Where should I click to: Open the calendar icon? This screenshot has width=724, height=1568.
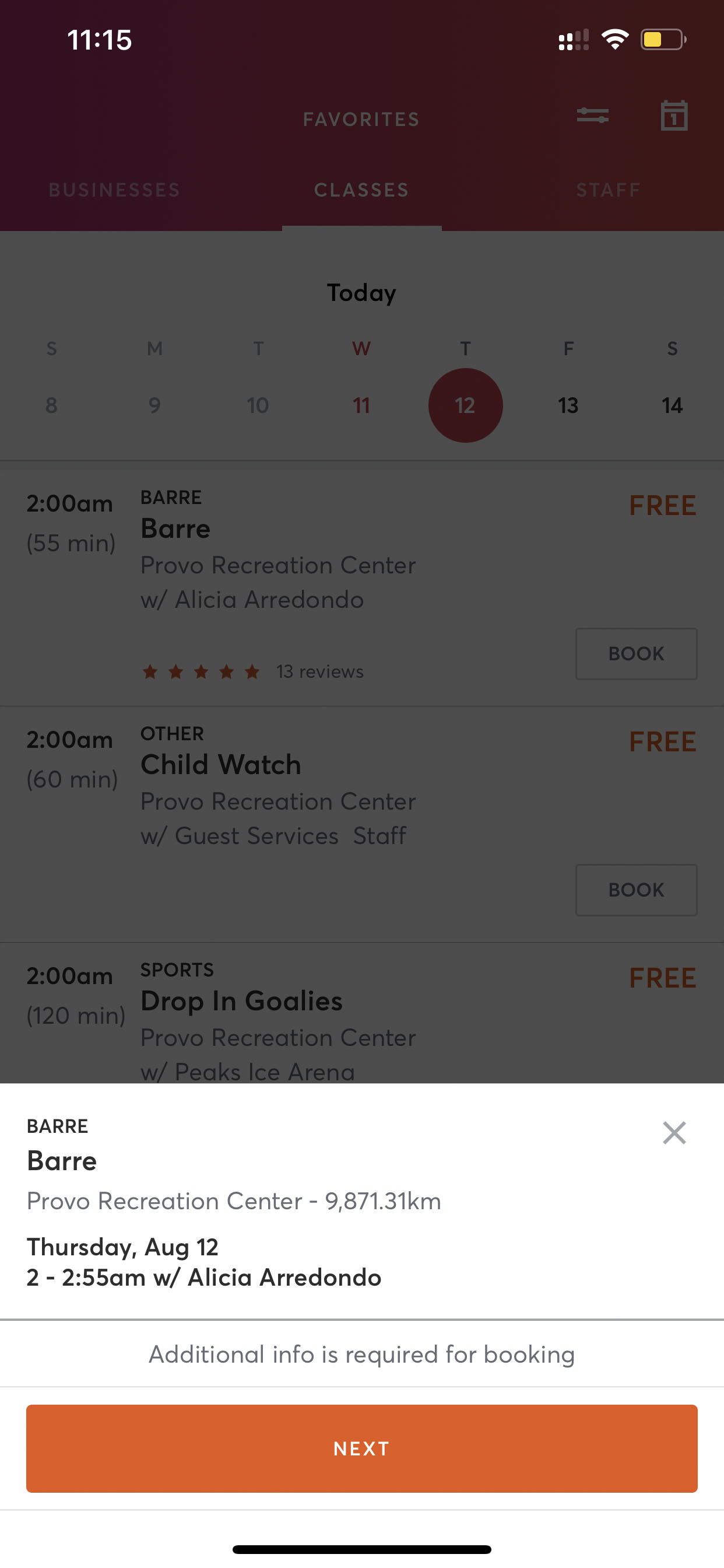[673, 116]
